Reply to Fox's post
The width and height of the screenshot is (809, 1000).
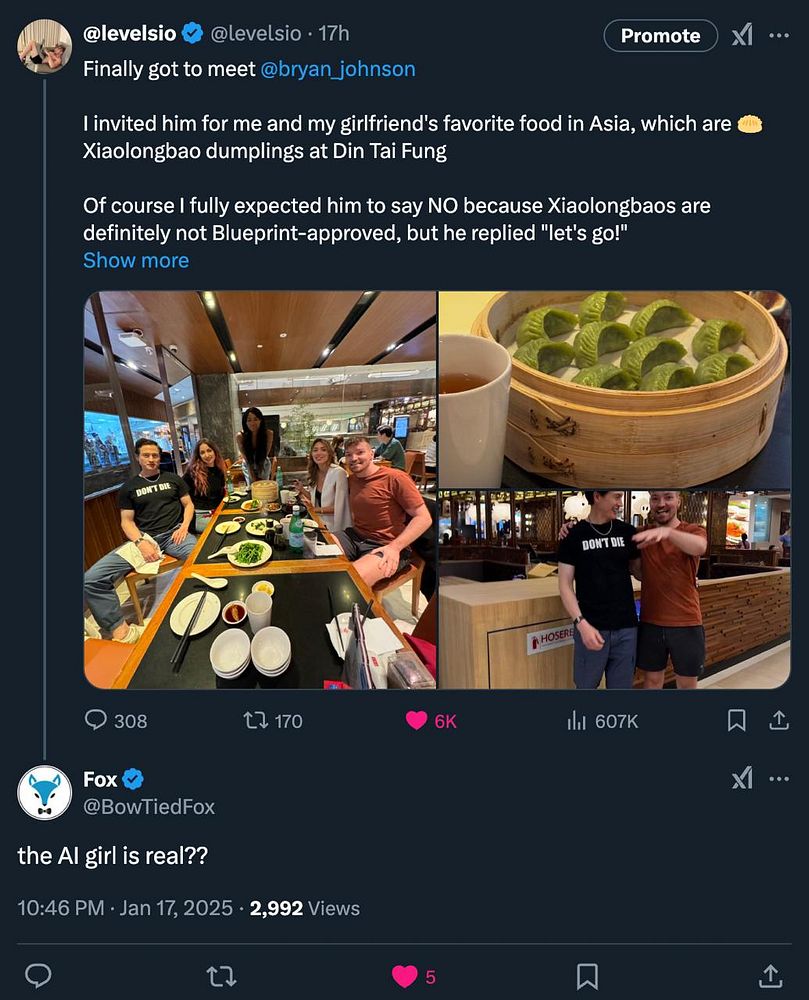coord(38,975)
